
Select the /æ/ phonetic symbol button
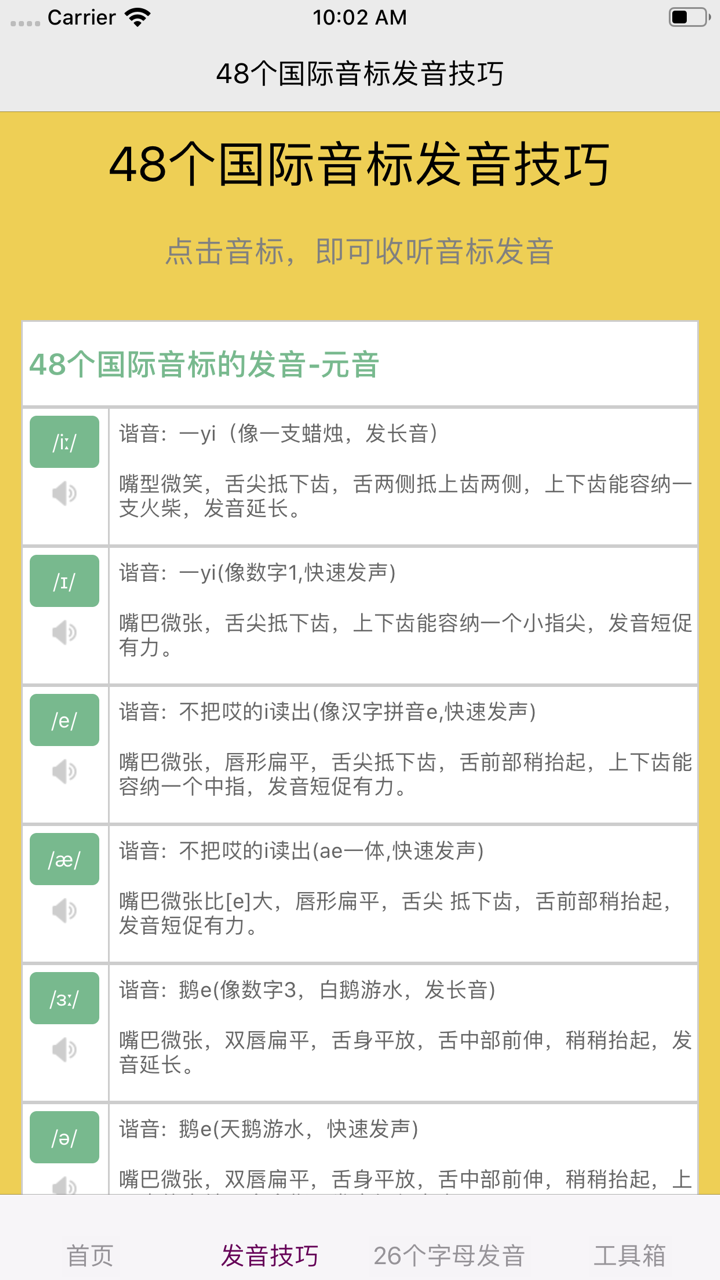64,859
